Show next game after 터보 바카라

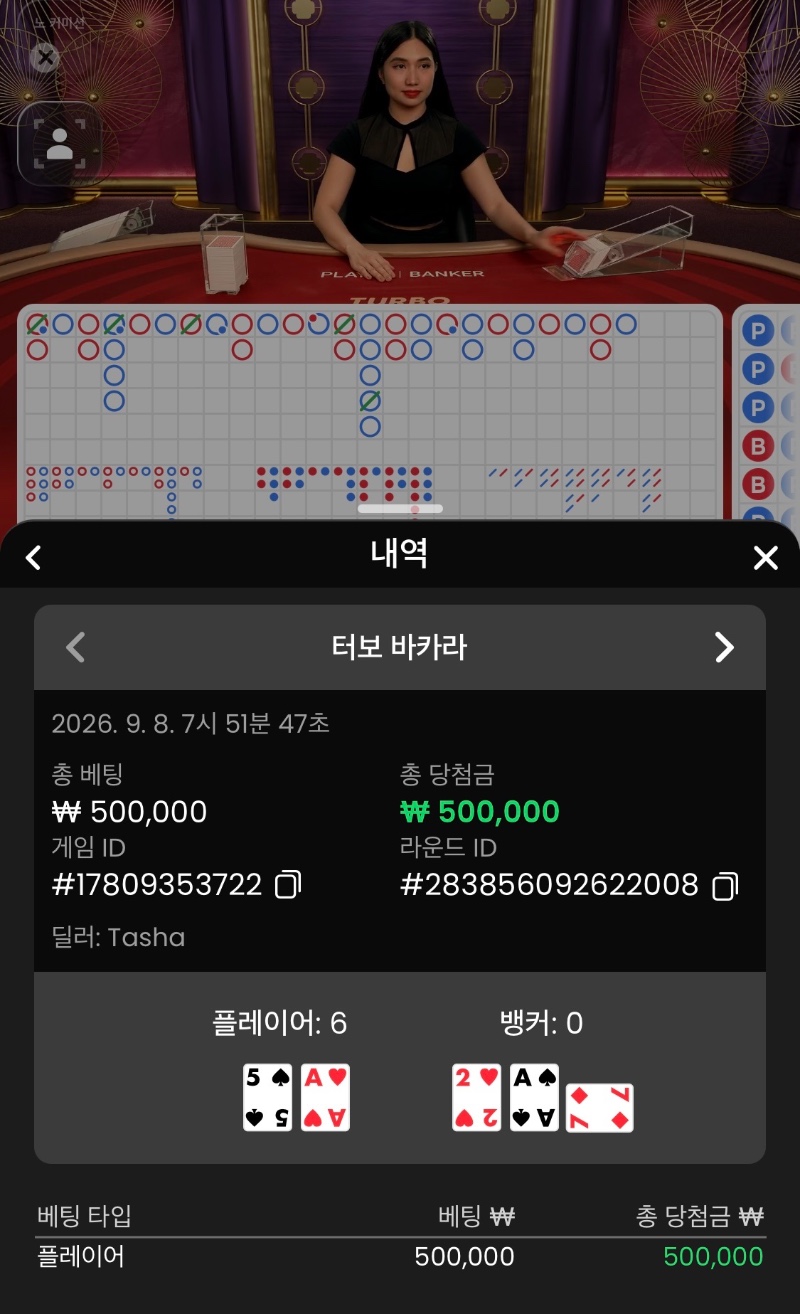pyautogui.click(x=725, y=647)
